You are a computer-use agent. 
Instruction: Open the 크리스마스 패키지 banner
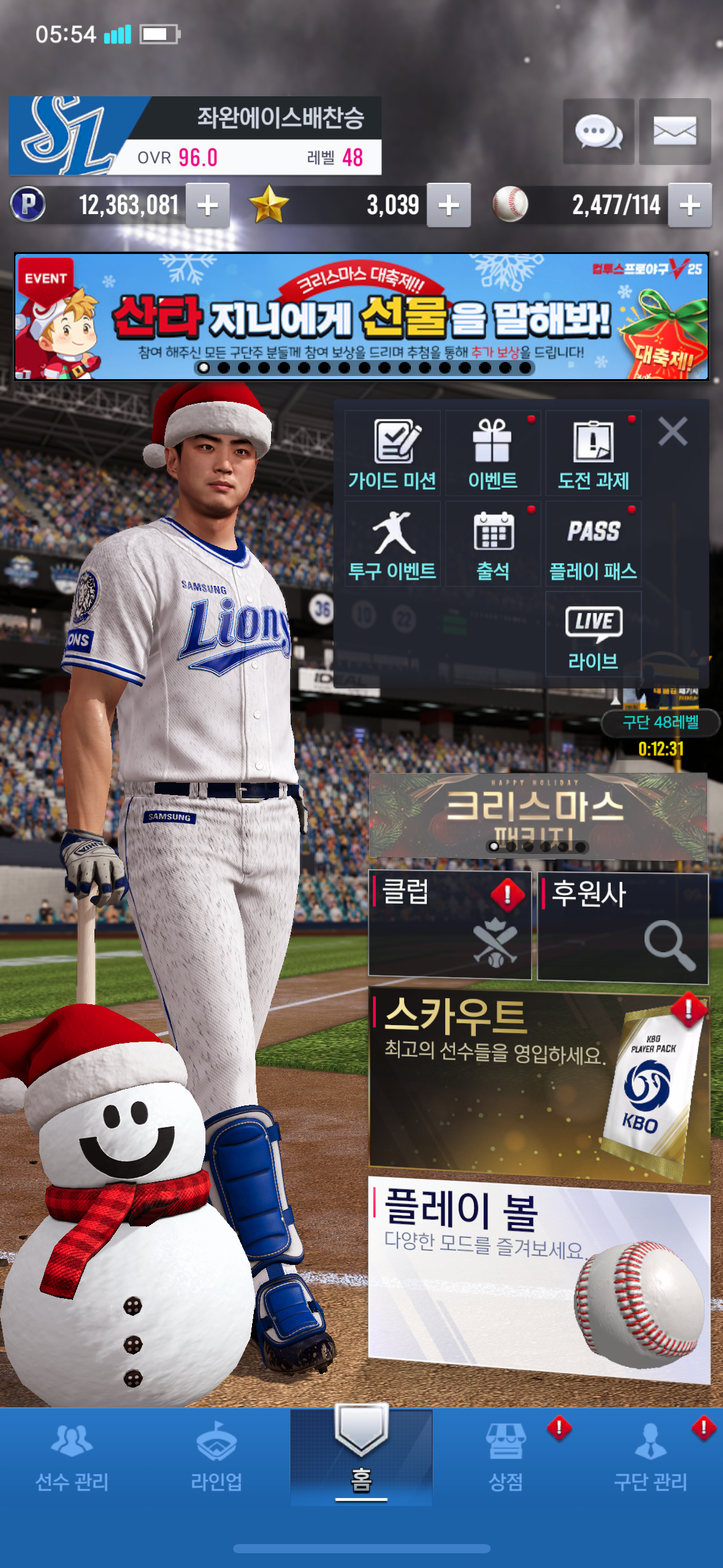[x=538, y=815]
